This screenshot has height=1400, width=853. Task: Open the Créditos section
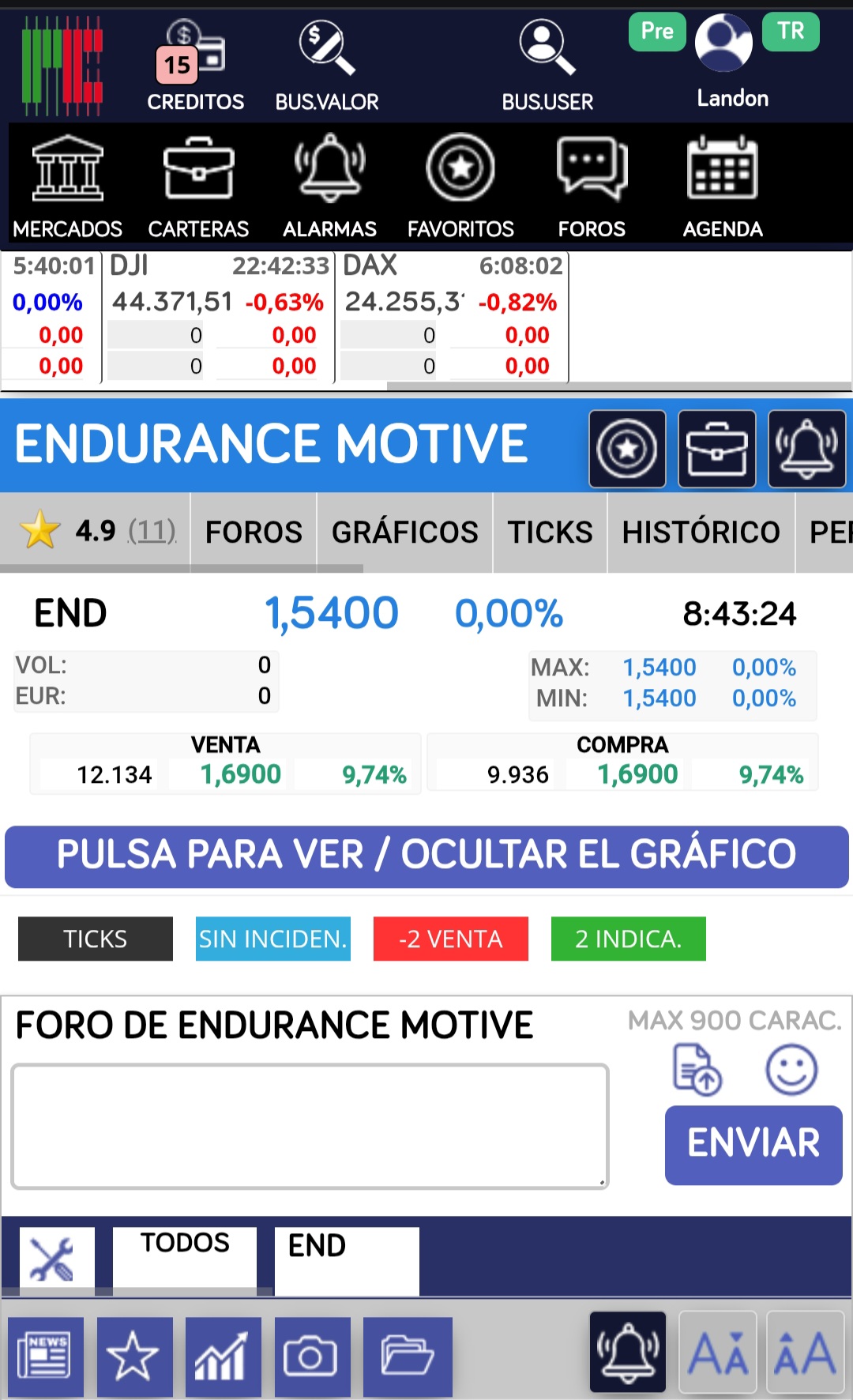(x=195, y=66)
